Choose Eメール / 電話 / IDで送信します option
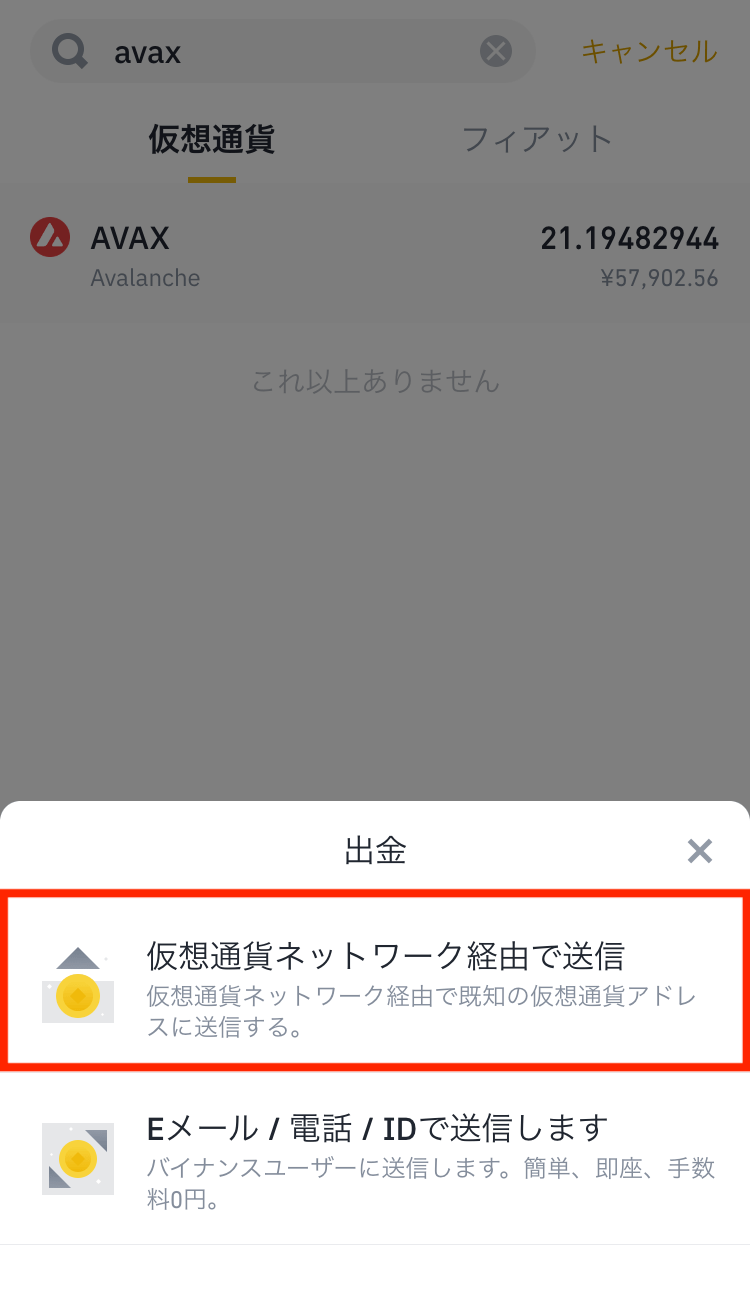Screen dimensions: 750x1301 click(x=375, y=1157)
